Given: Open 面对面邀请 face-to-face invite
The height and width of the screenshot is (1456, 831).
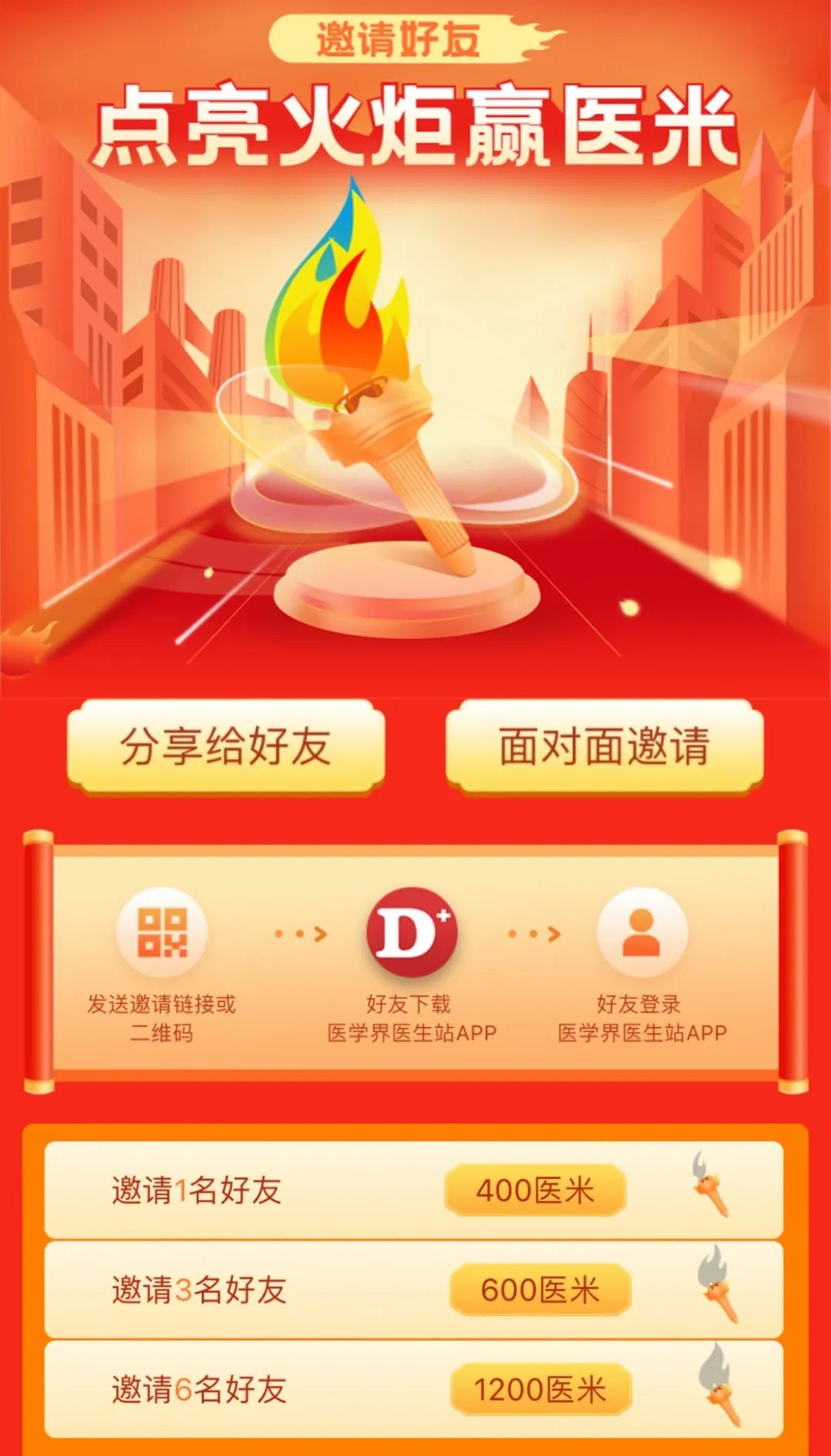Looking at the screenshot, I should coord(604,745).
